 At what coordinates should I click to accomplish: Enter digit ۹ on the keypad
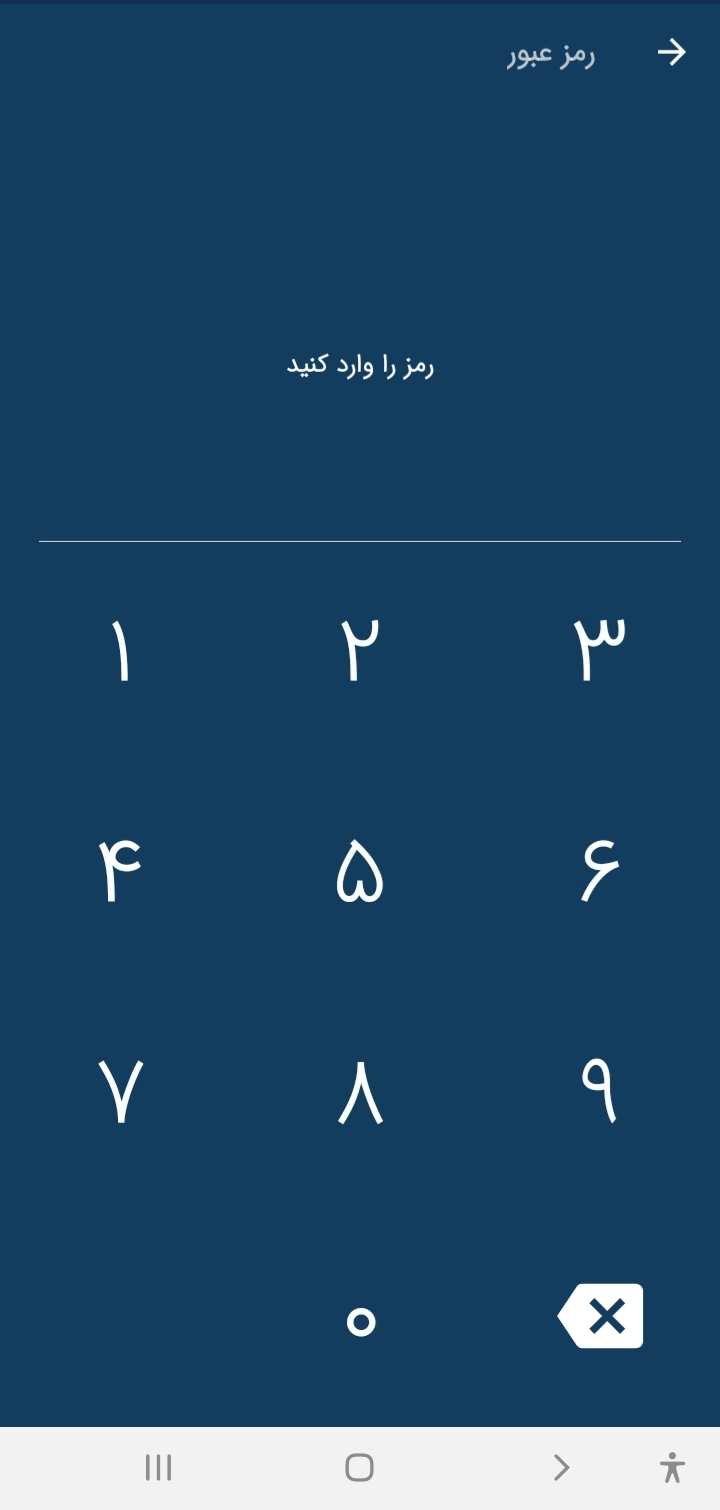(599, 1090)
